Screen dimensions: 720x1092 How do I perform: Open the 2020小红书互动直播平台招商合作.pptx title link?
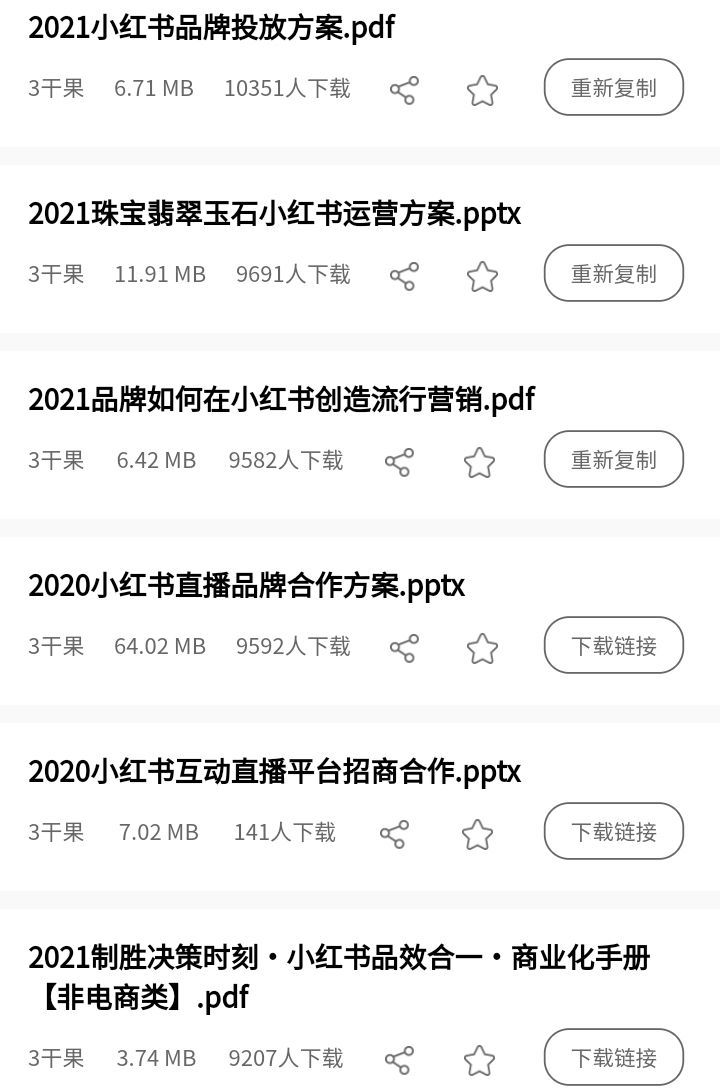point(273,772)
